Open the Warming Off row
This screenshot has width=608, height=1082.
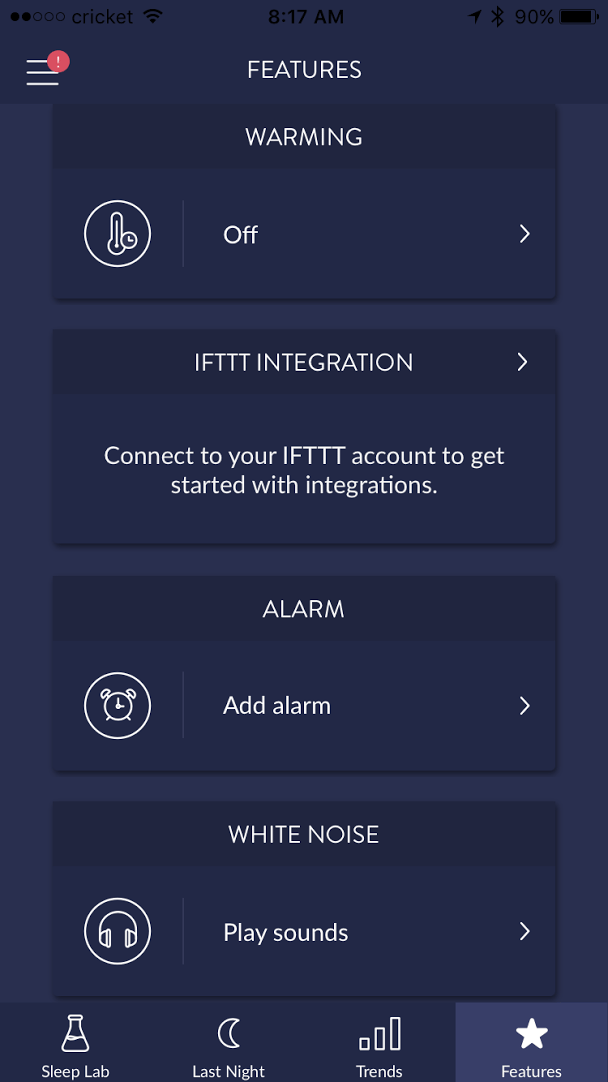[x=304, y=234]
